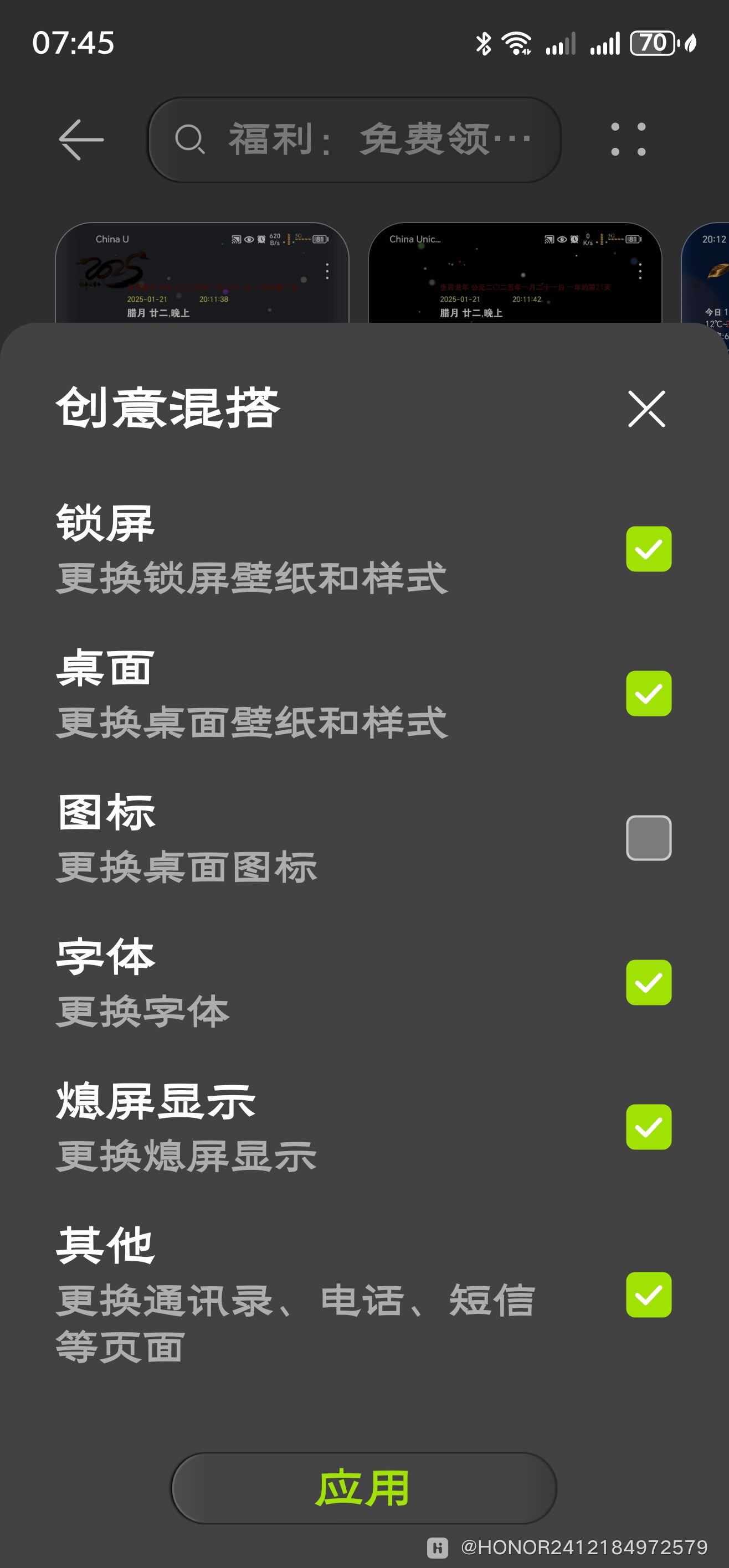This screenshot has width=729, height=1568.
Task: Open the two-dot options icon top right
Action: click(x=629, y=140)
